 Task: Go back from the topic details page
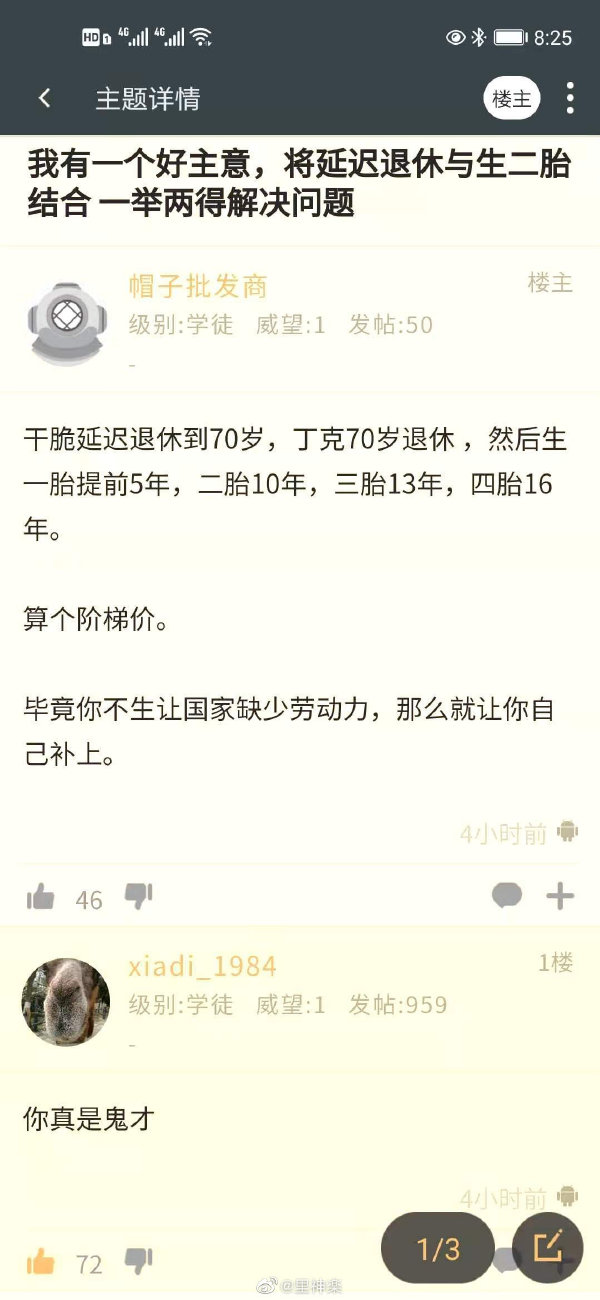click(44, 98)
